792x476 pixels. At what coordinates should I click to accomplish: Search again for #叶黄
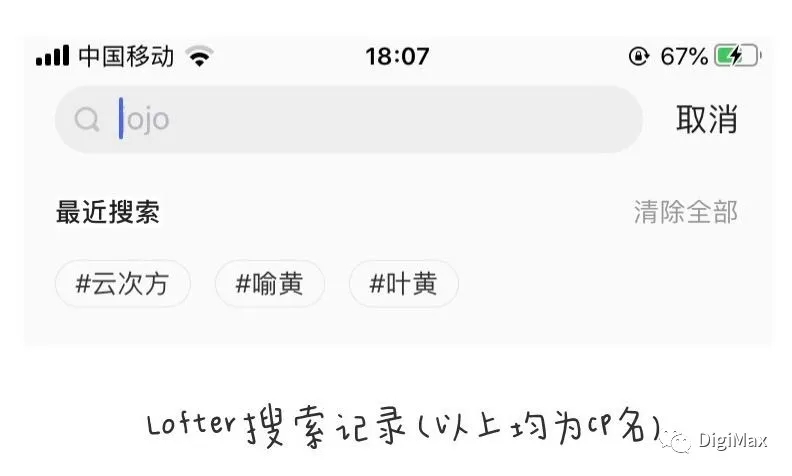click(x=403, y=284)
